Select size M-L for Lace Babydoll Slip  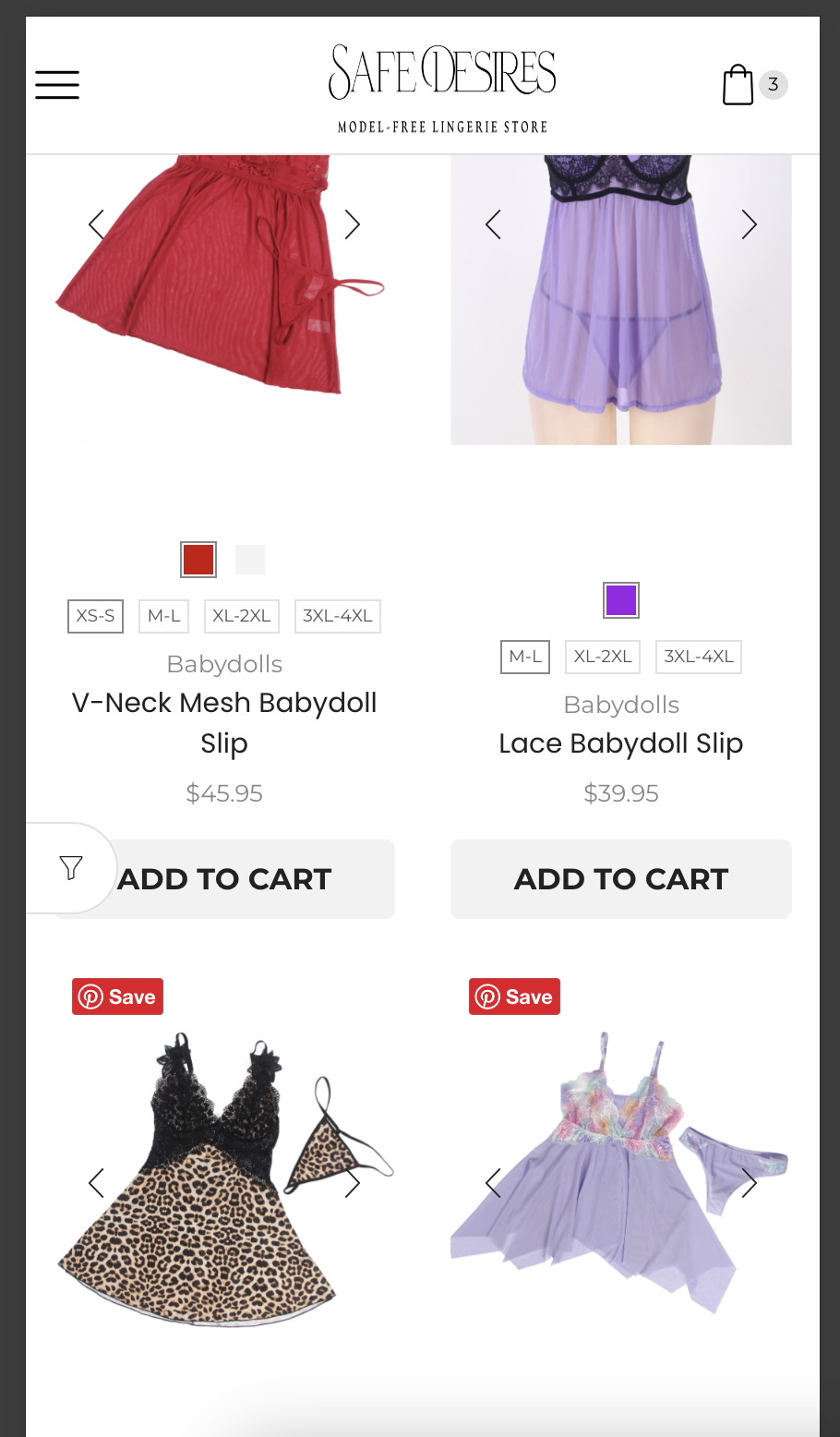[x=525, y=657]
